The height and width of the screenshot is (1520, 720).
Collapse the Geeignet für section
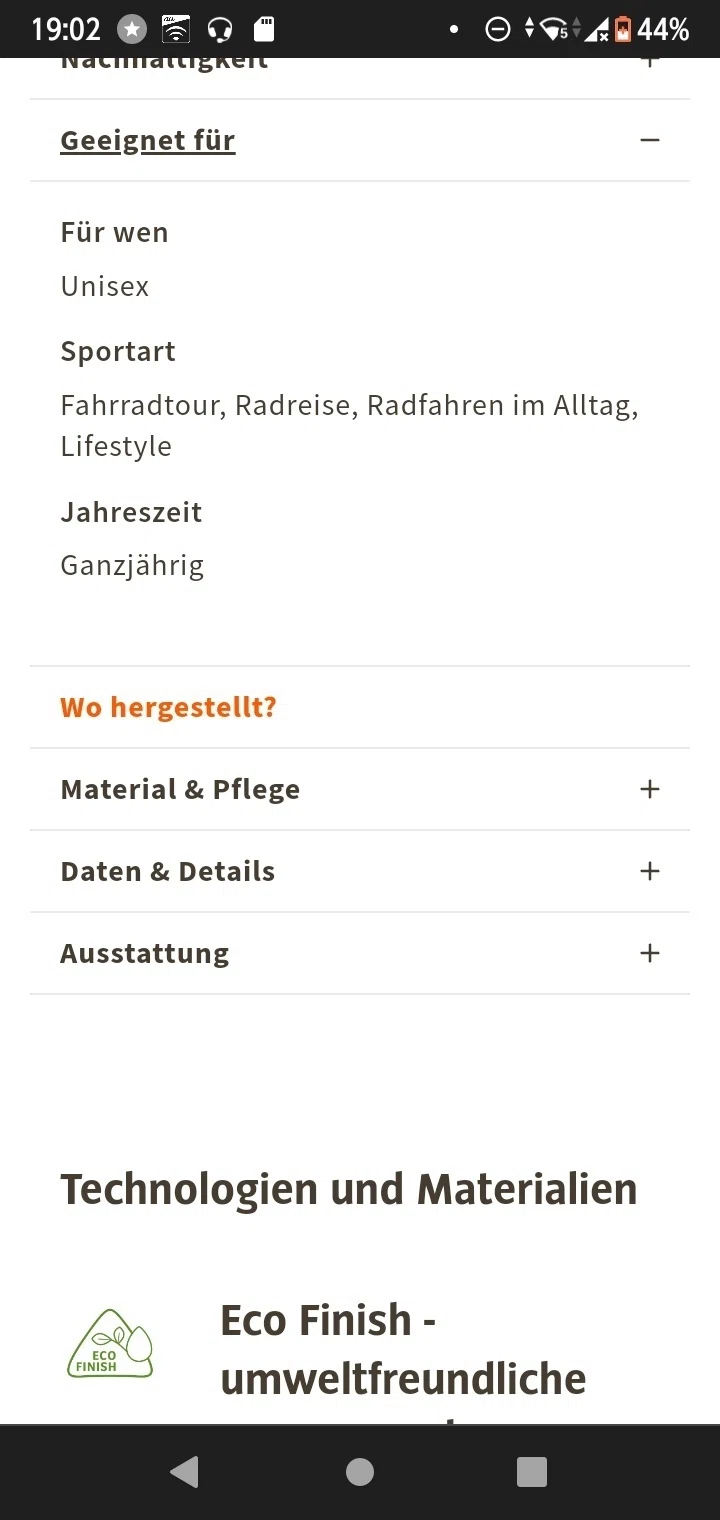point(359,141)
